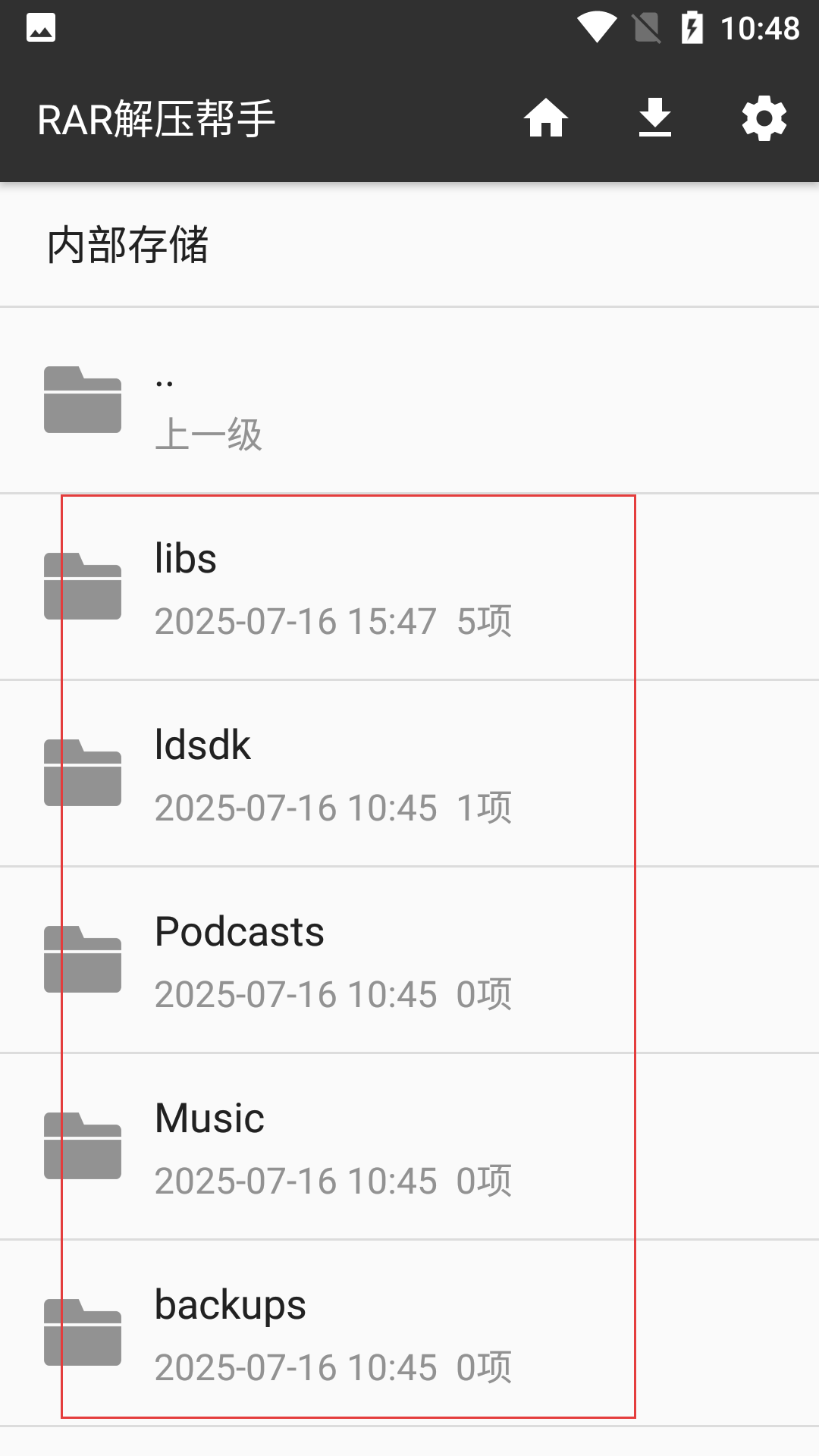
Task: Open the Music folder
Action: pyautogui.click(x=409, y=1147)
